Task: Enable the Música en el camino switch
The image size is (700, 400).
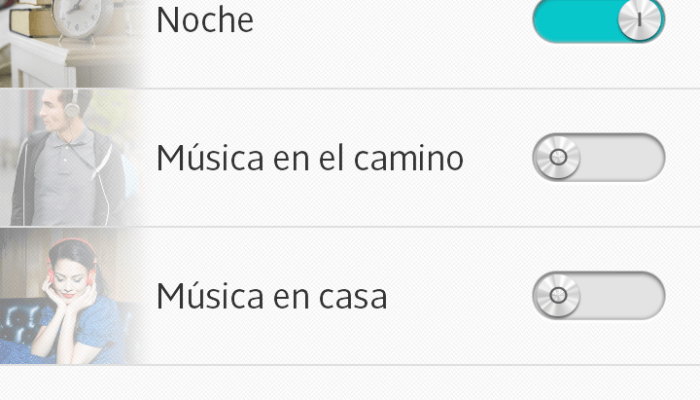Action: [598, 158]
